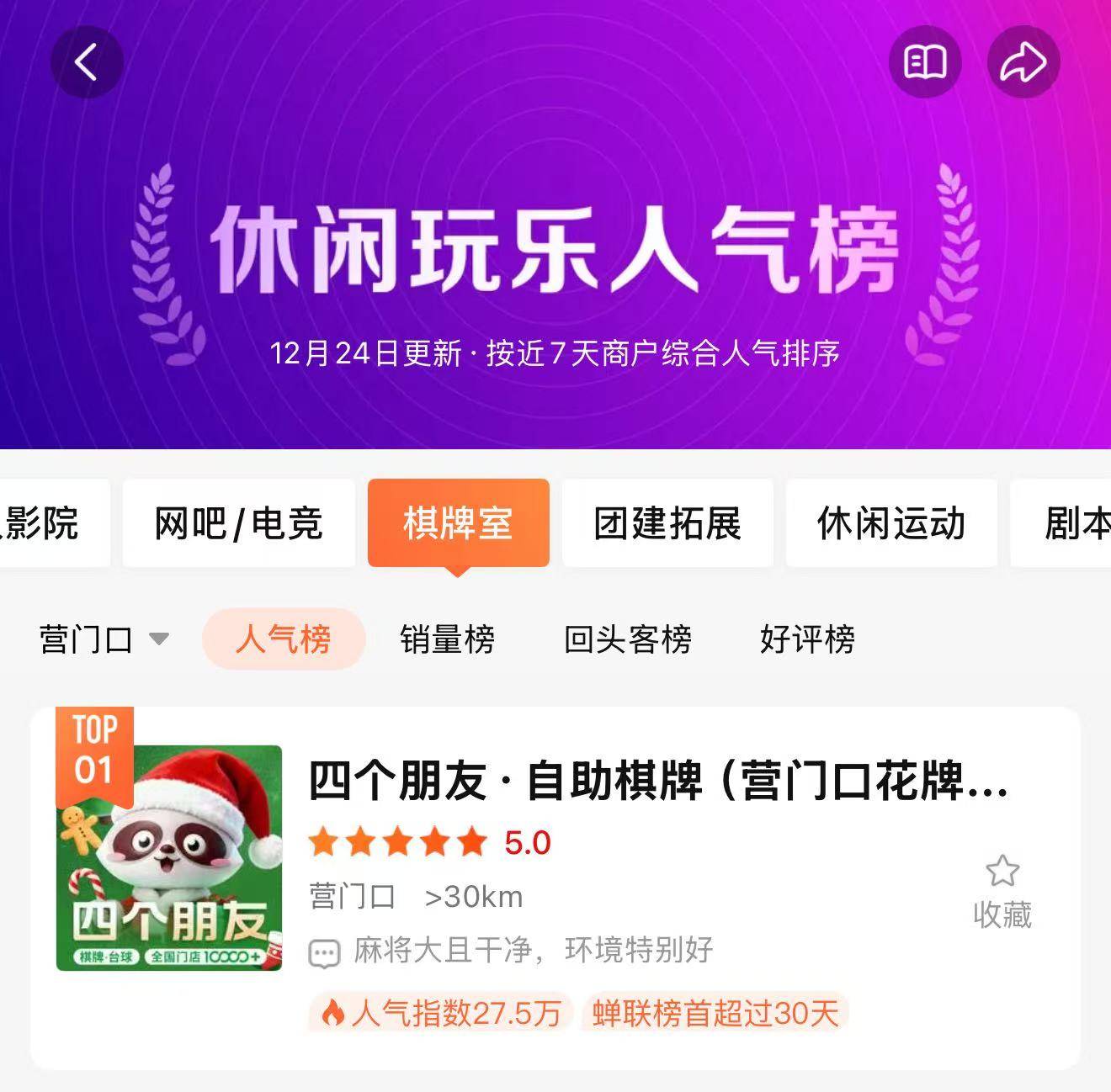The height and width of the screenshot is (1092, 1111).
Task: Switch to the 销量榜 ranking
Action: tap(447, 639)
